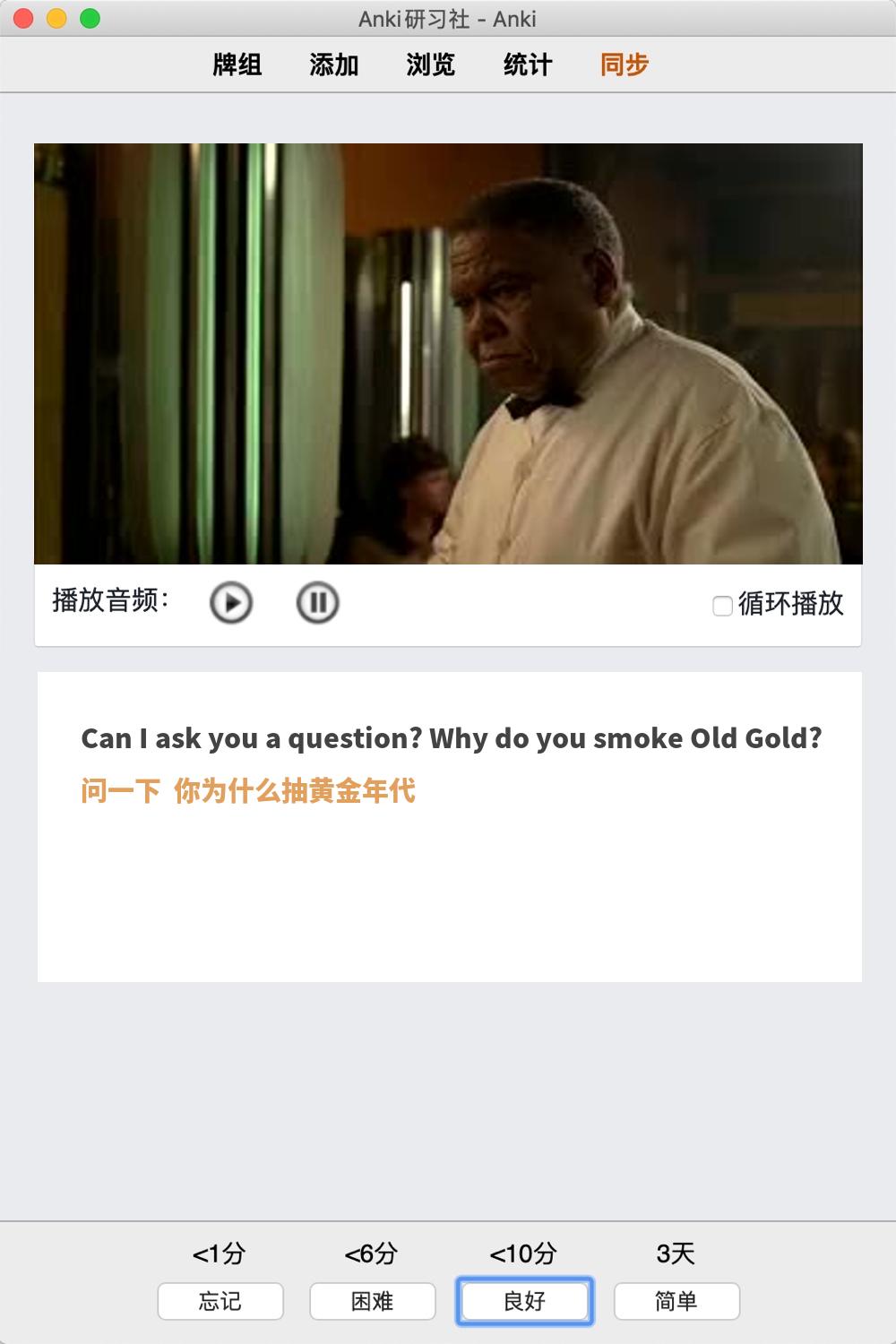Open the 牌组 decks view
The width and height of the screenshot is (896, 1344).
tap(237, 65)
